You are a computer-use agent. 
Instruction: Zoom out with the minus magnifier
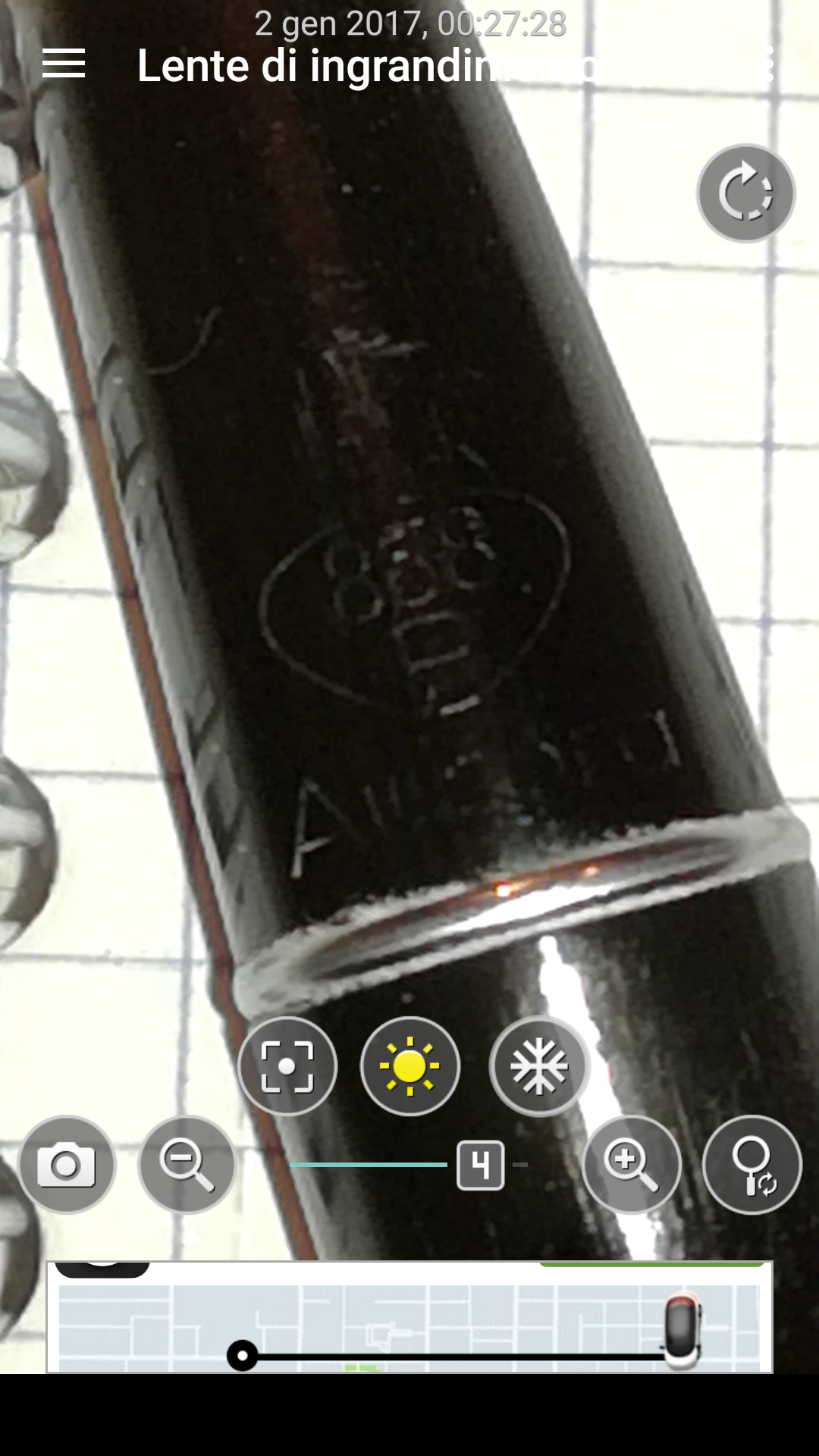(187, 1165)
